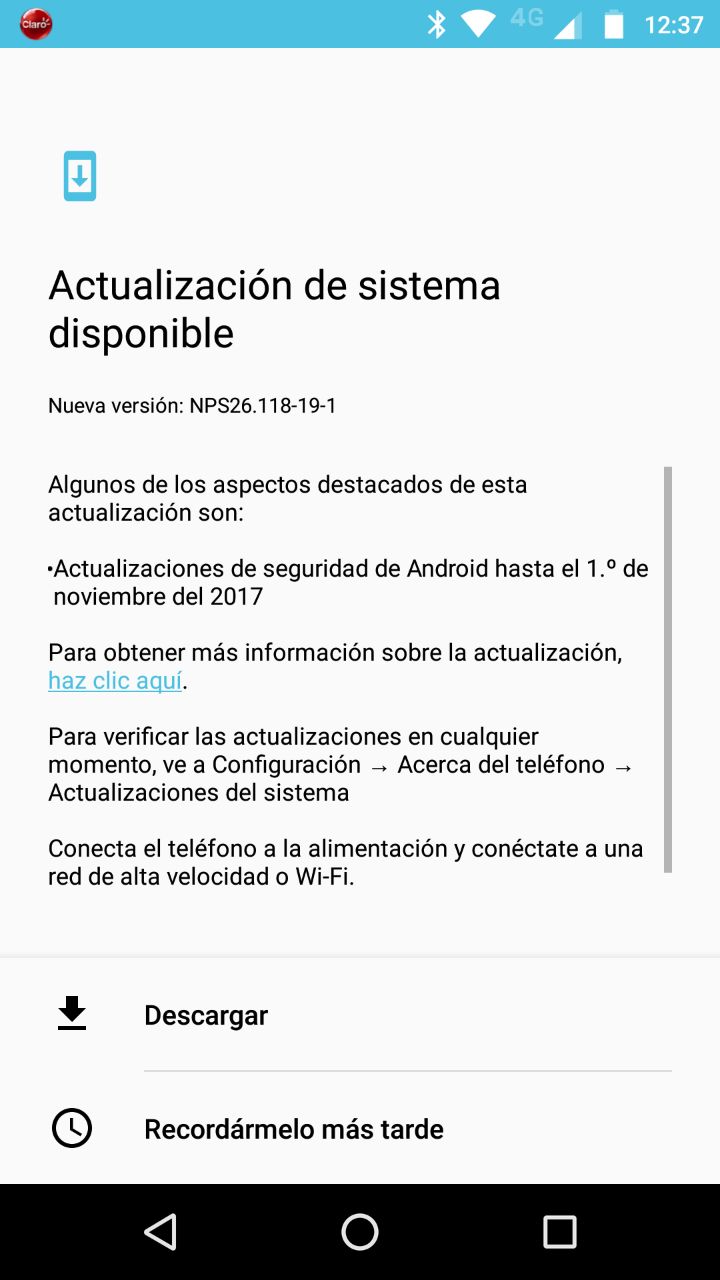Tap Descargar to download the update

click(360, 1015)
